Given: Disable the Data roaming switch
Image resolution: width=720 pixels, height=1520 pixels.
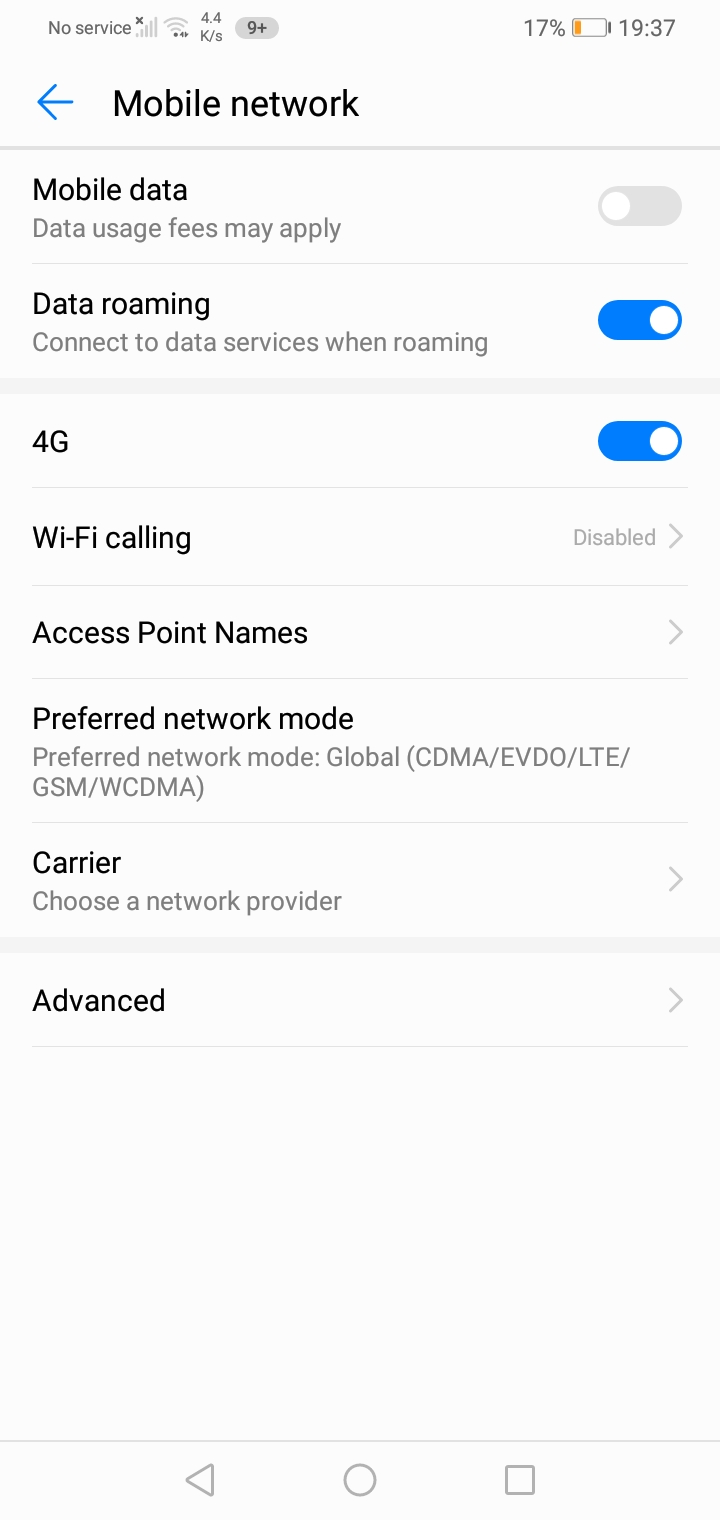Looking at the screenshot, I should click(x=640, y=321).
